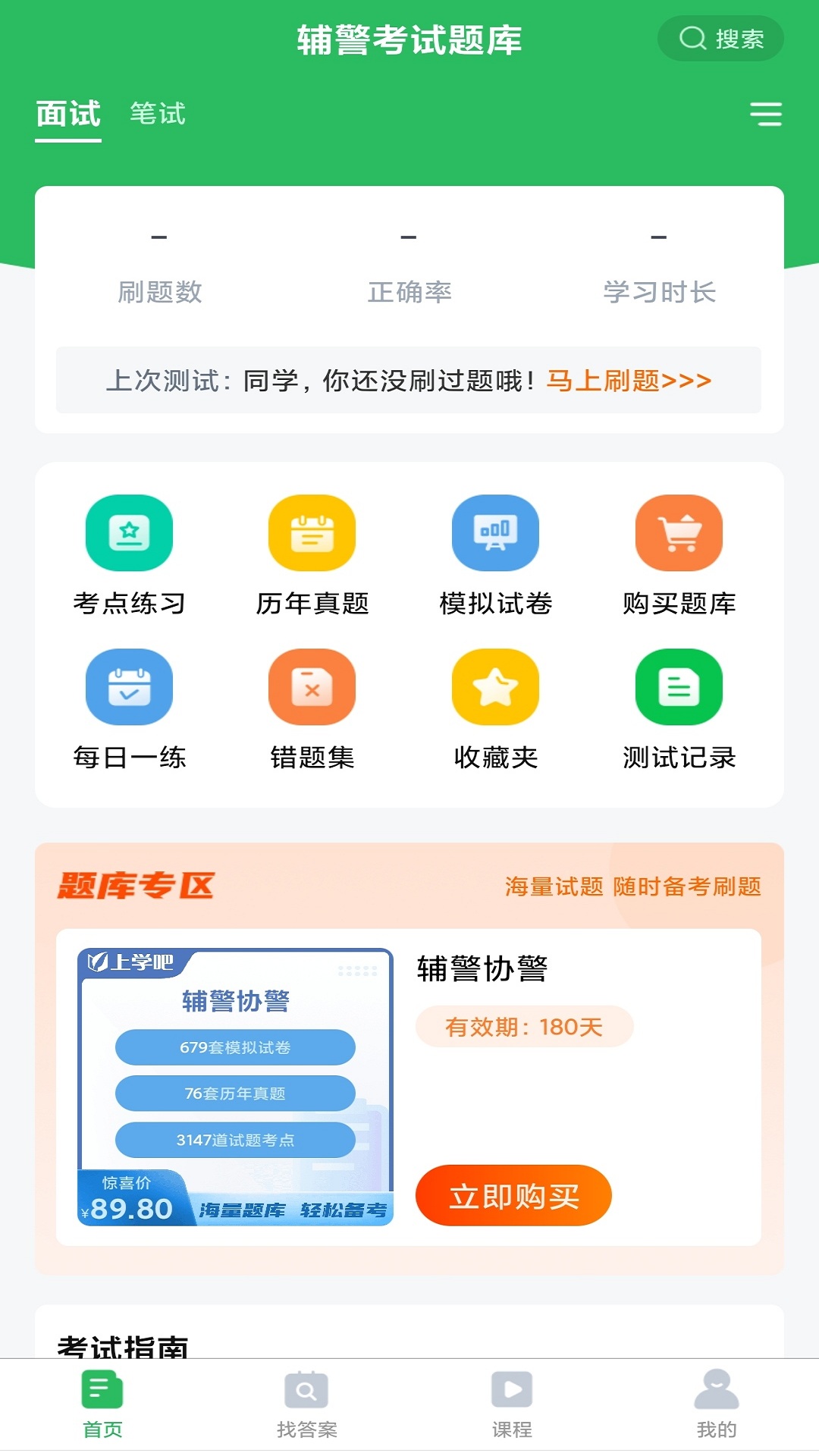Open the 课程 courses play icon

click(510, 1404)
